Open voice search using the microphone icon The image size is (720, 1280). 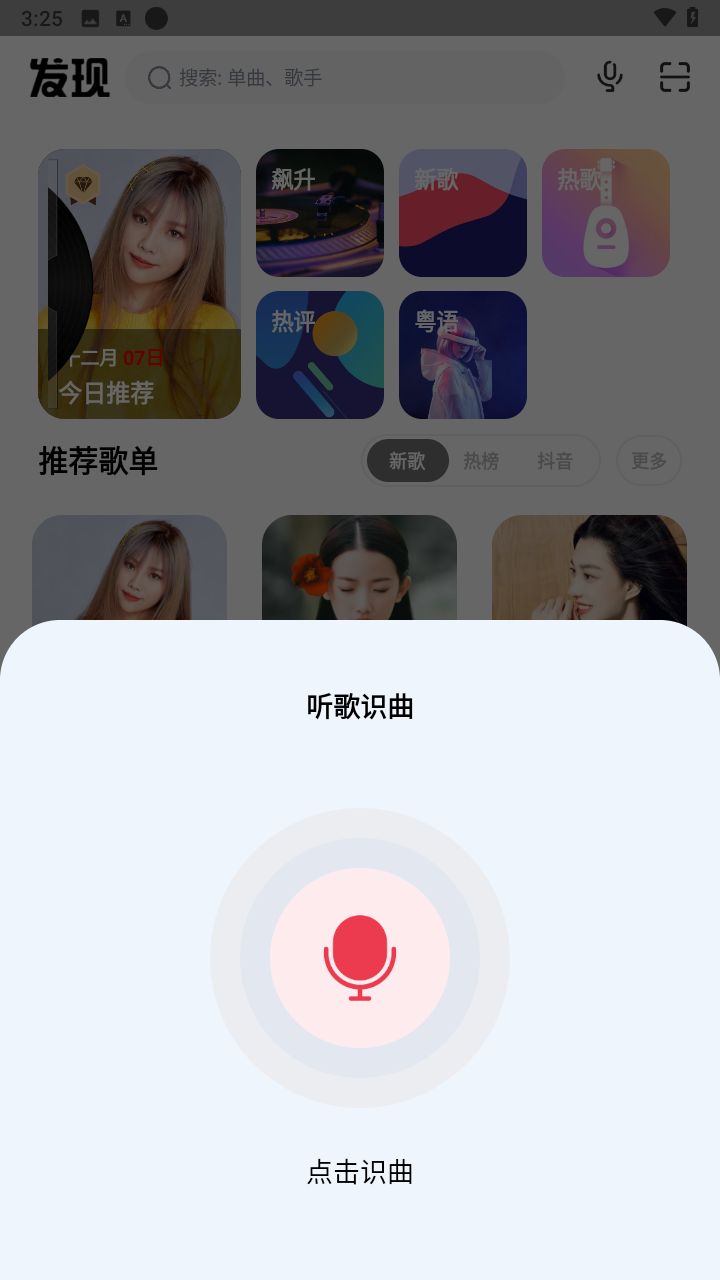tap(610, 77)
